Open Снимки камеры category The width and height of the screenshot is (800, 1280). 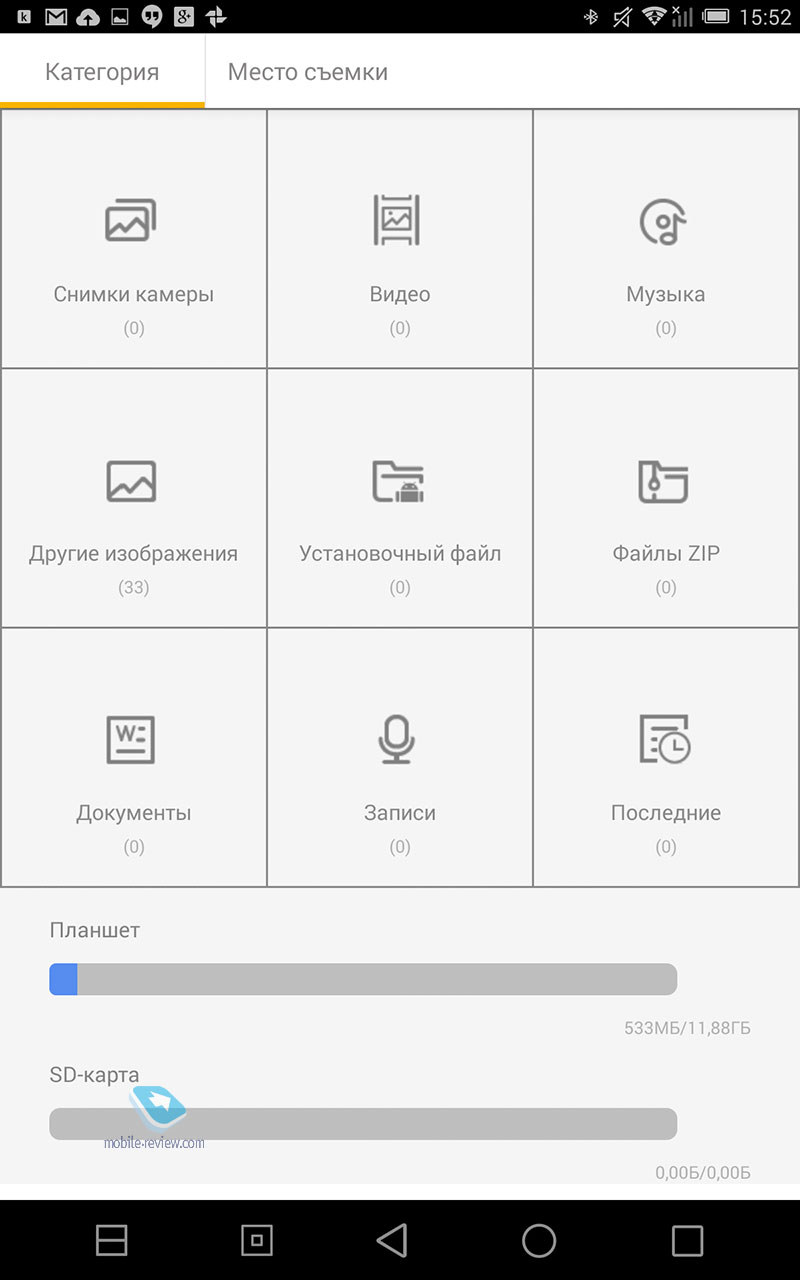(x=134, y=239)
